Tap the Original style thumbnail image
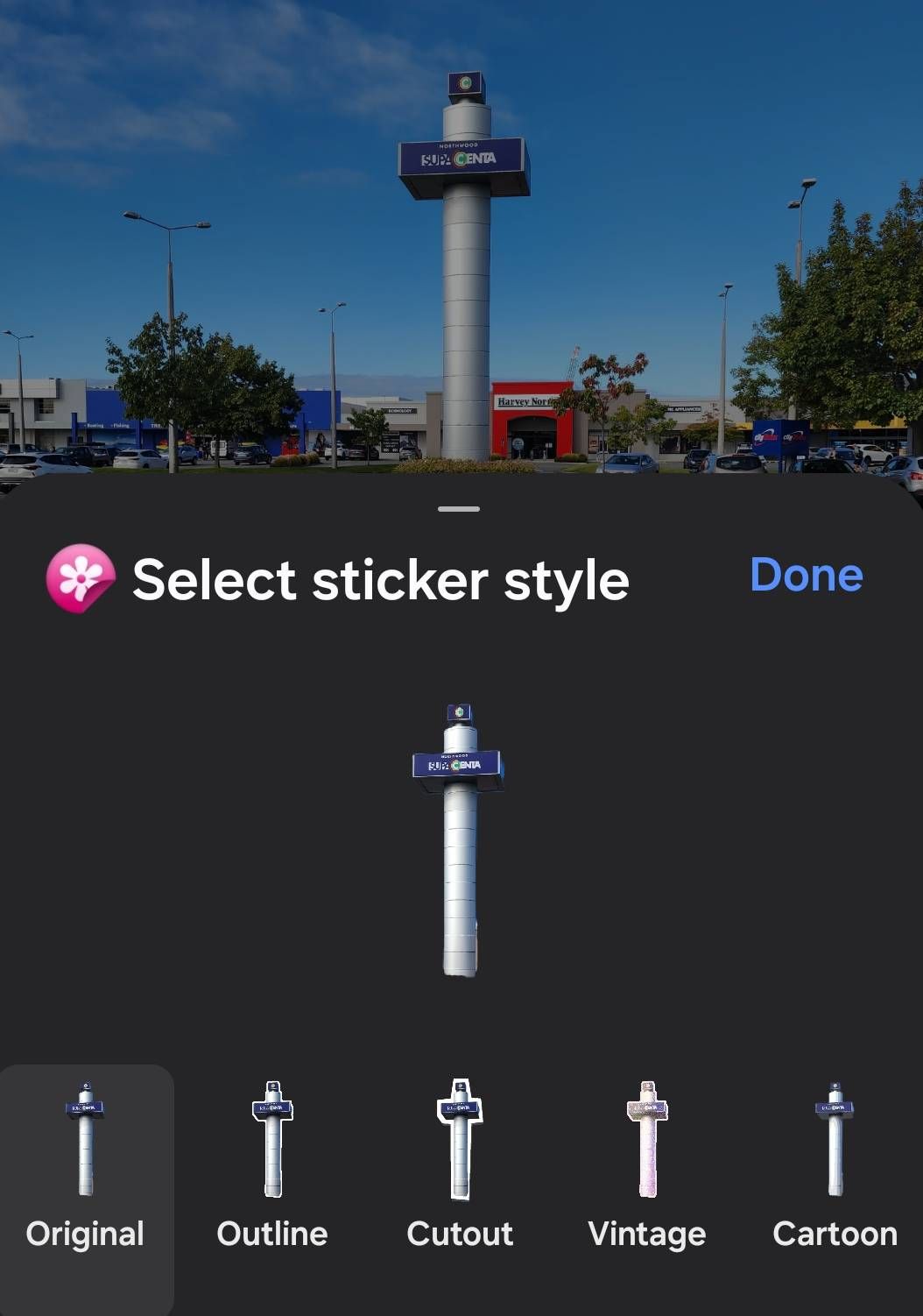The height and width of the screenshot is (1316, 923). coord(84,1139)
